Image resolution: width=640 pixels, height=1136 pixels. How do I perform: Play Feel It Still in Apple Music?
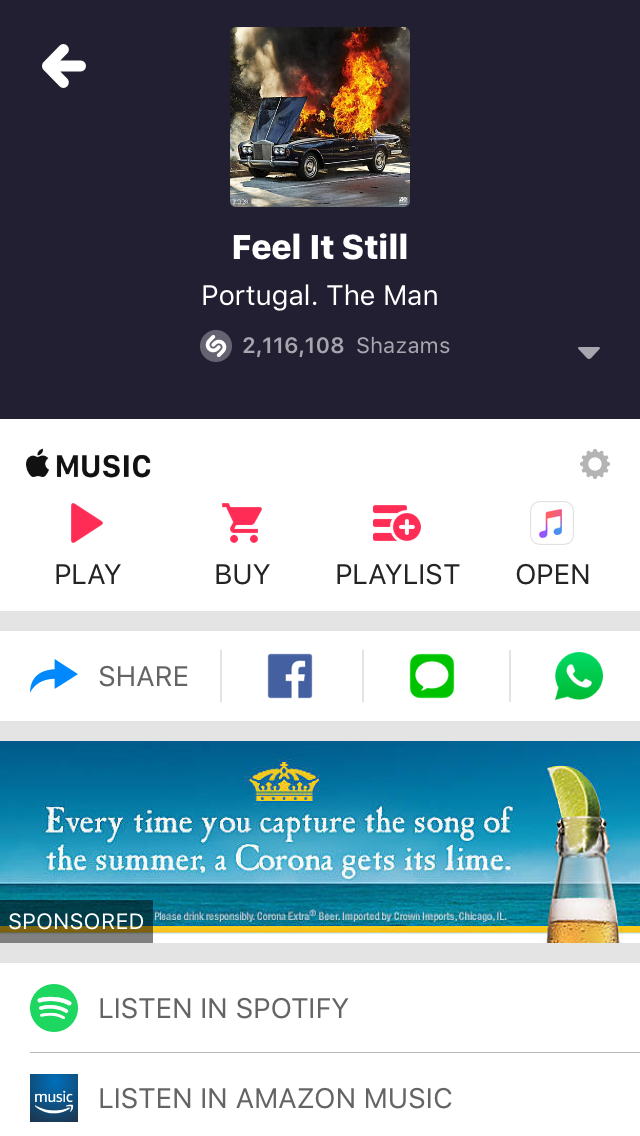87,545
